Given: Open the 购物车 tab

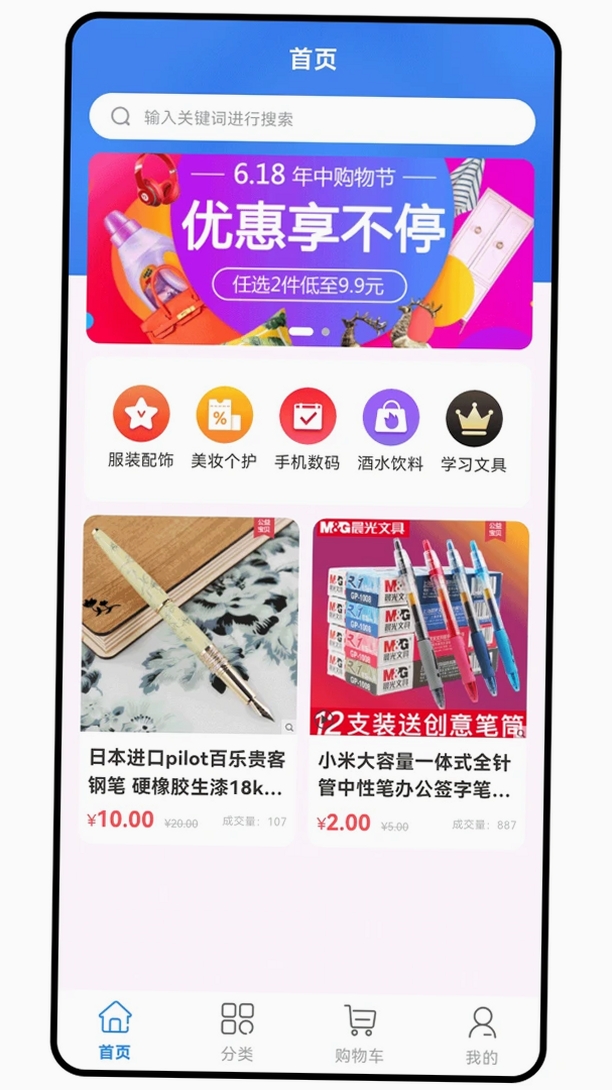Looking at the screenshot, I should click(x=360, y=1034).
